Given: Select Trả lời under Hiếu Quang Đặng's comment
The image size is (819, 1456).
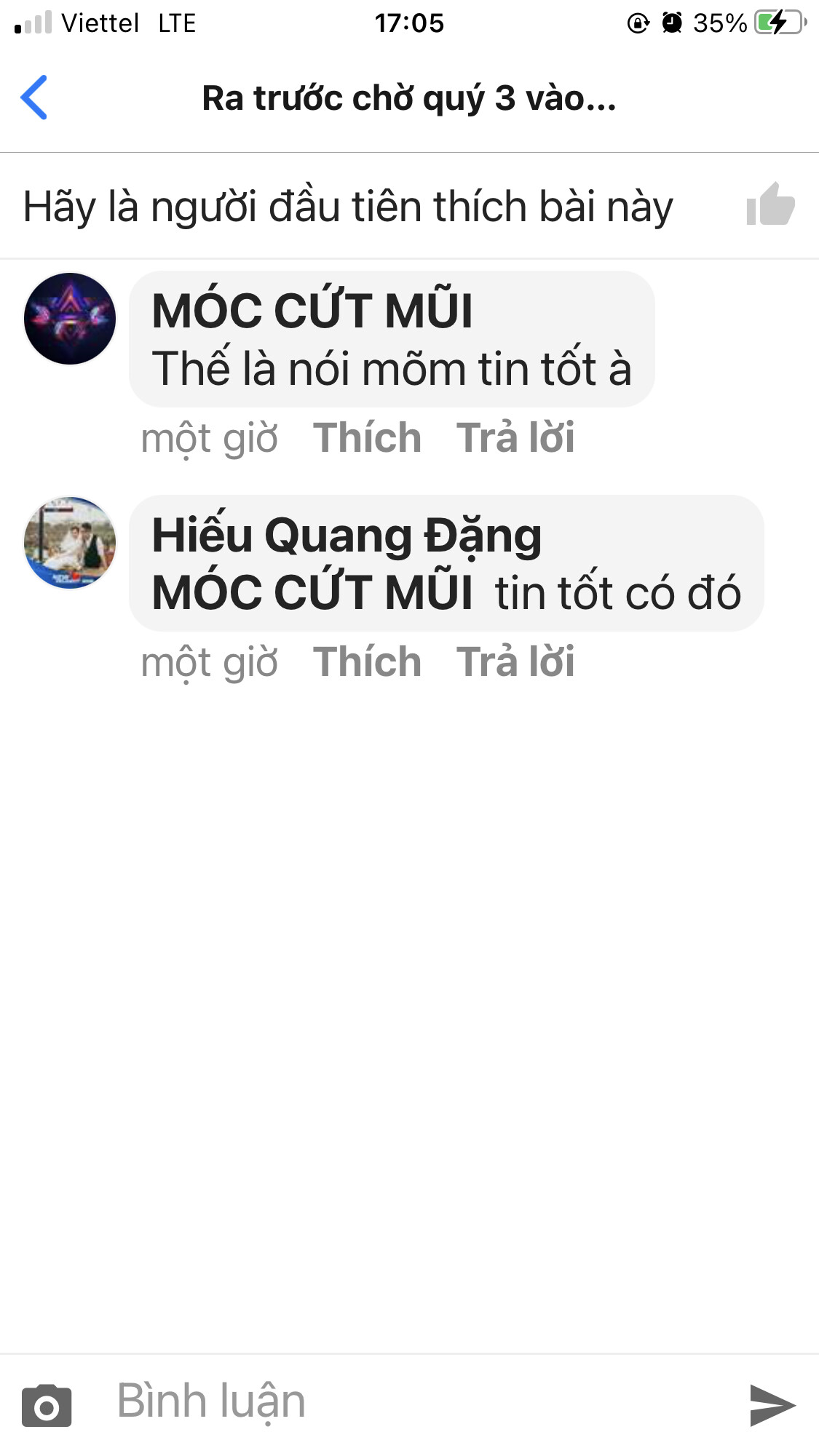Looking at the screenshot, I should 515,662.
